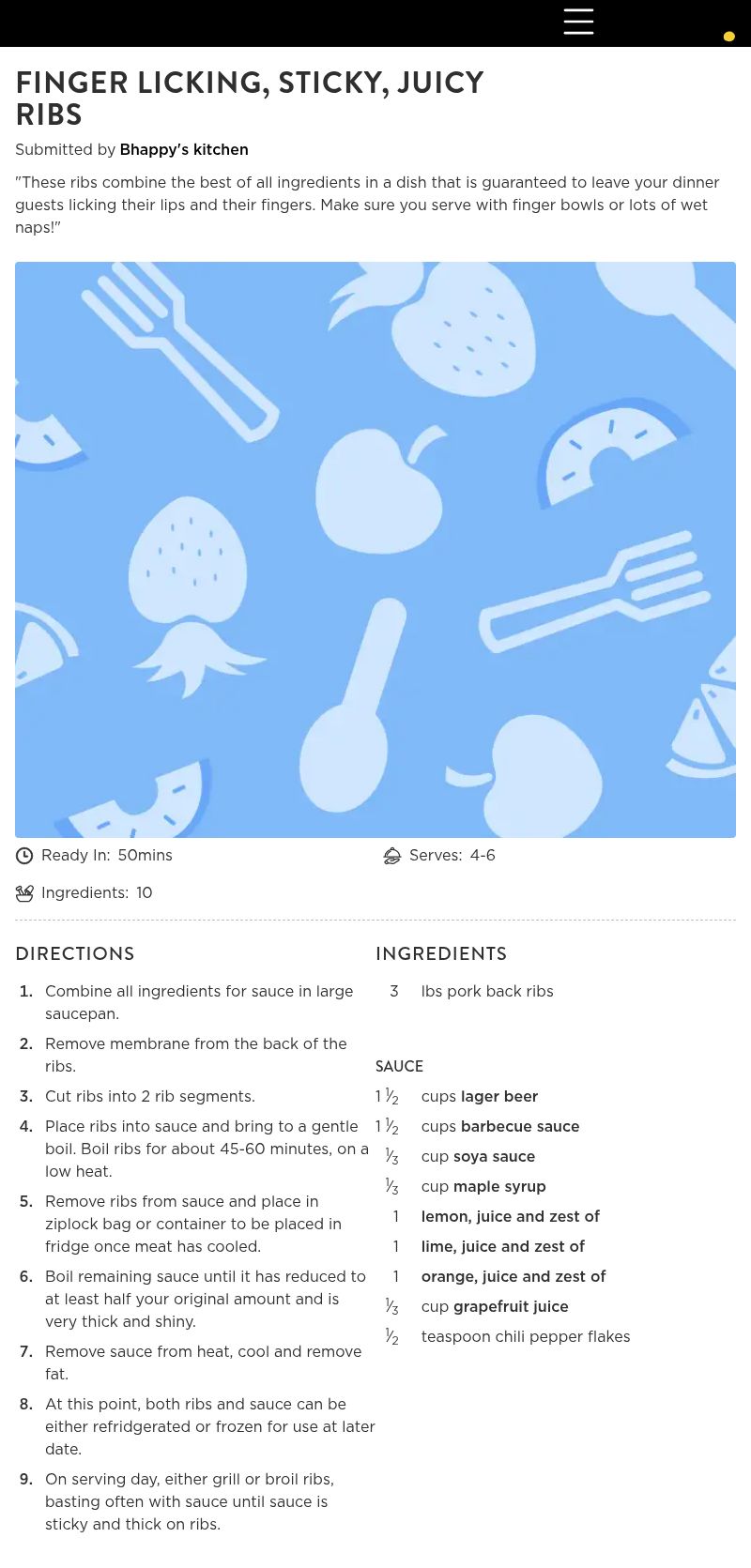The image size is (751, 1568).
Task: Open the lime, juice and zest of link
Action: point(502,1246)
